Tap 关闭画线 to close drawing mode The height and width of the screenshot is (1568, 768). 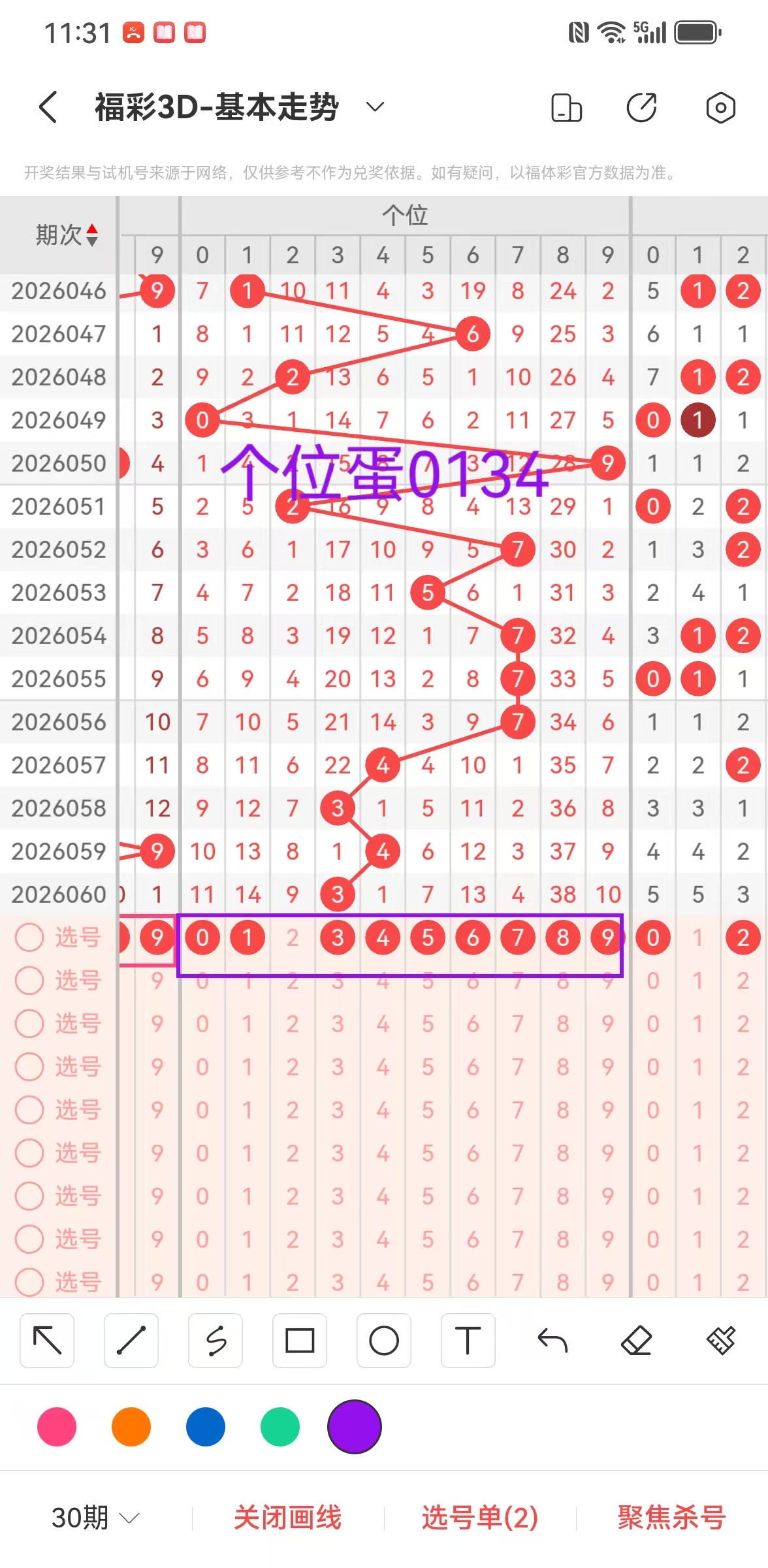pyautogui.click(x=287, y=1517)
